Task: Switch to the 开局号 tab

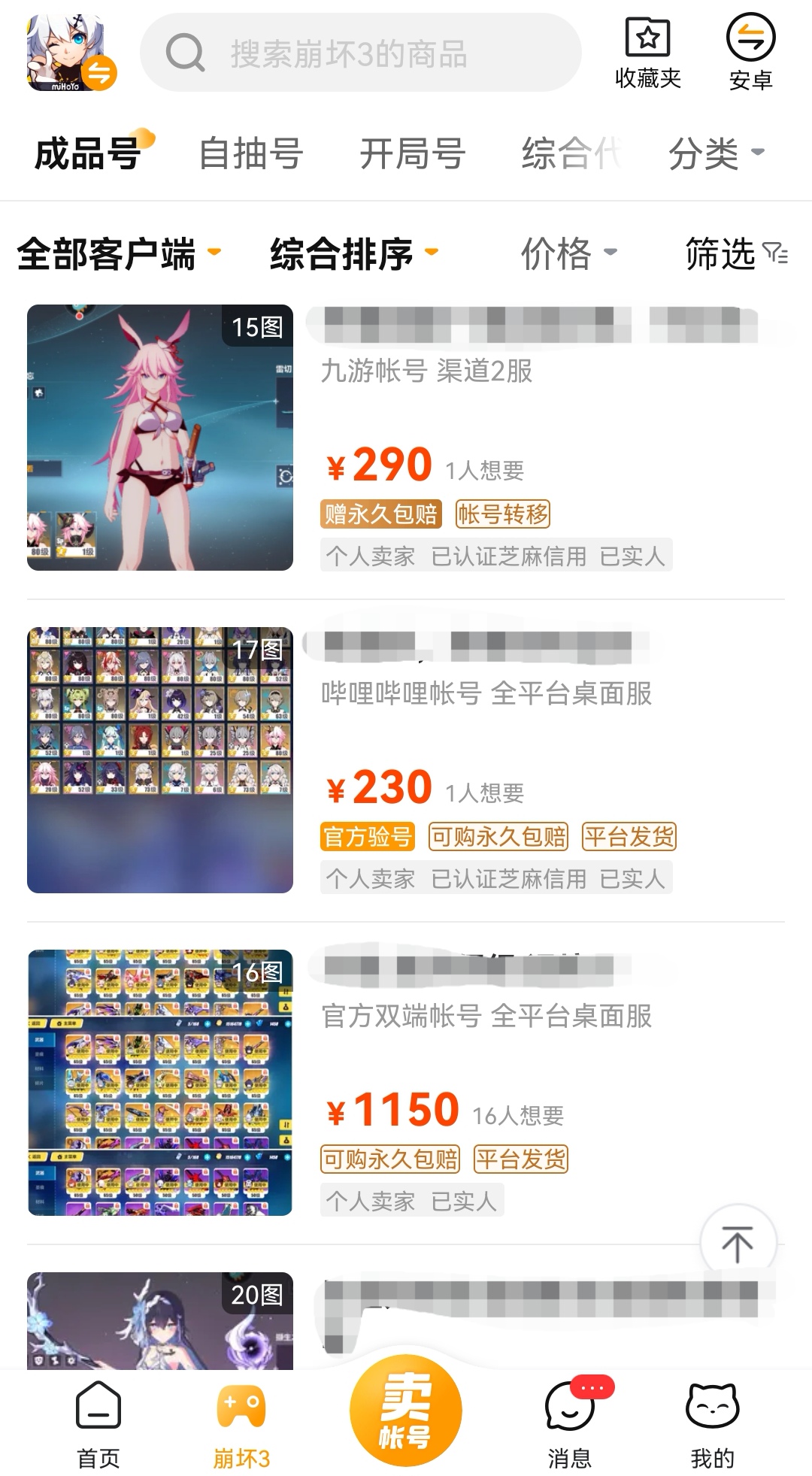Action: pos(412,154)
